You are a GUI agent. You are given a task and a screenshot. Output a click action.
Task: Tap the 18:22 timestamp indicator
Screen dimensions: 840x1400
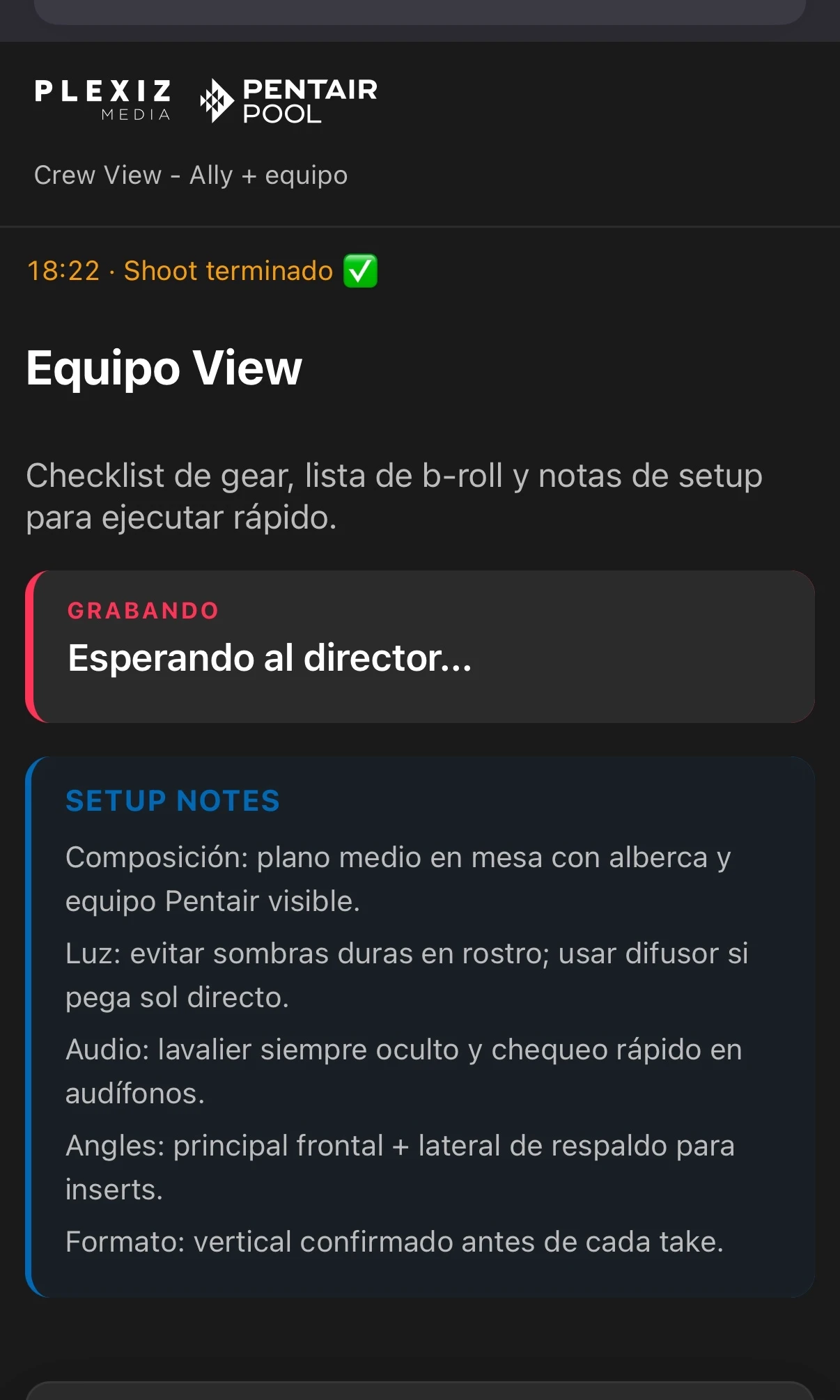tap(63, 270)
